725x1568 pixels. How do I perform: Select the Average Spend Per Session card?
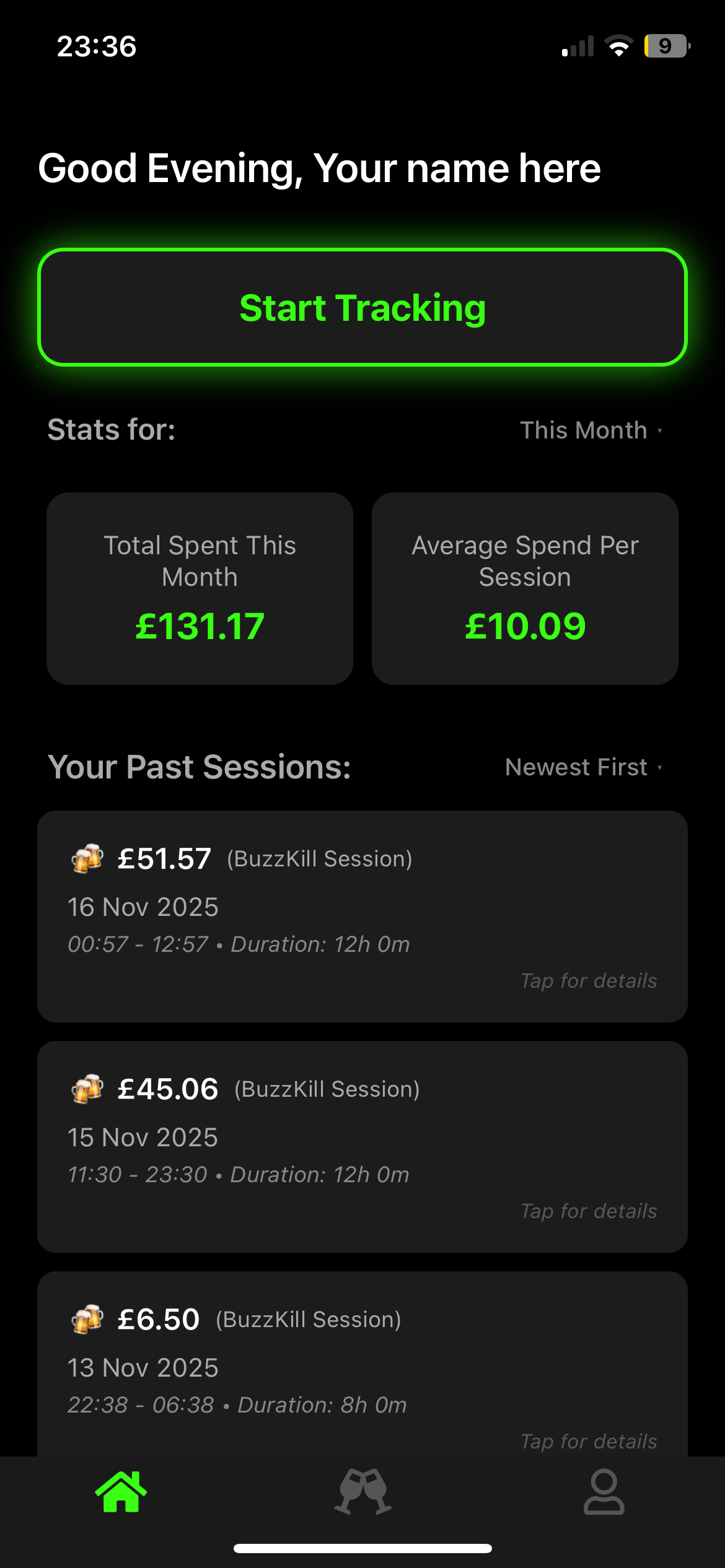pyautogui.click(x=525, y=587)
